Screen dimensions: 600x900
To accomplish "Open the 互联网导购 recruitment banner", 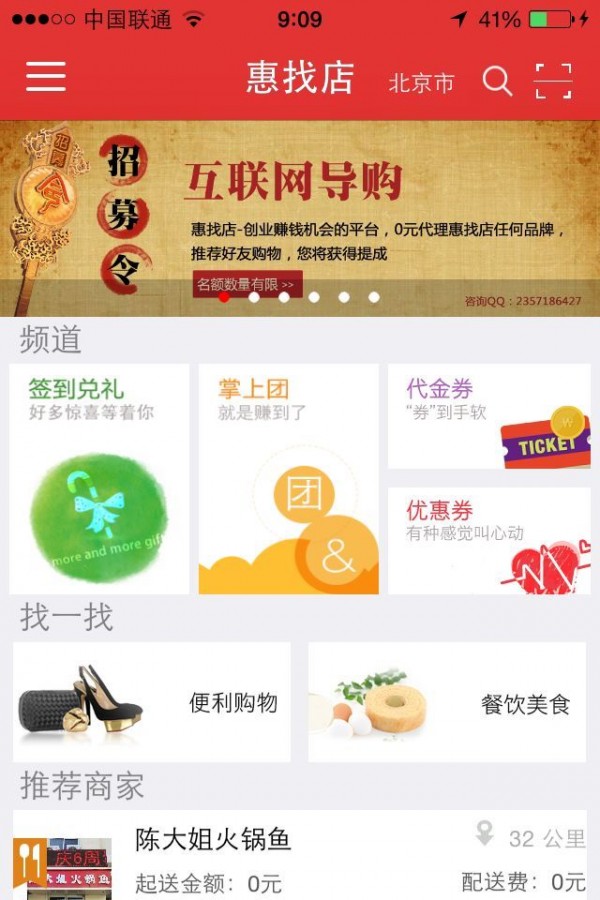I will [300, 210].
